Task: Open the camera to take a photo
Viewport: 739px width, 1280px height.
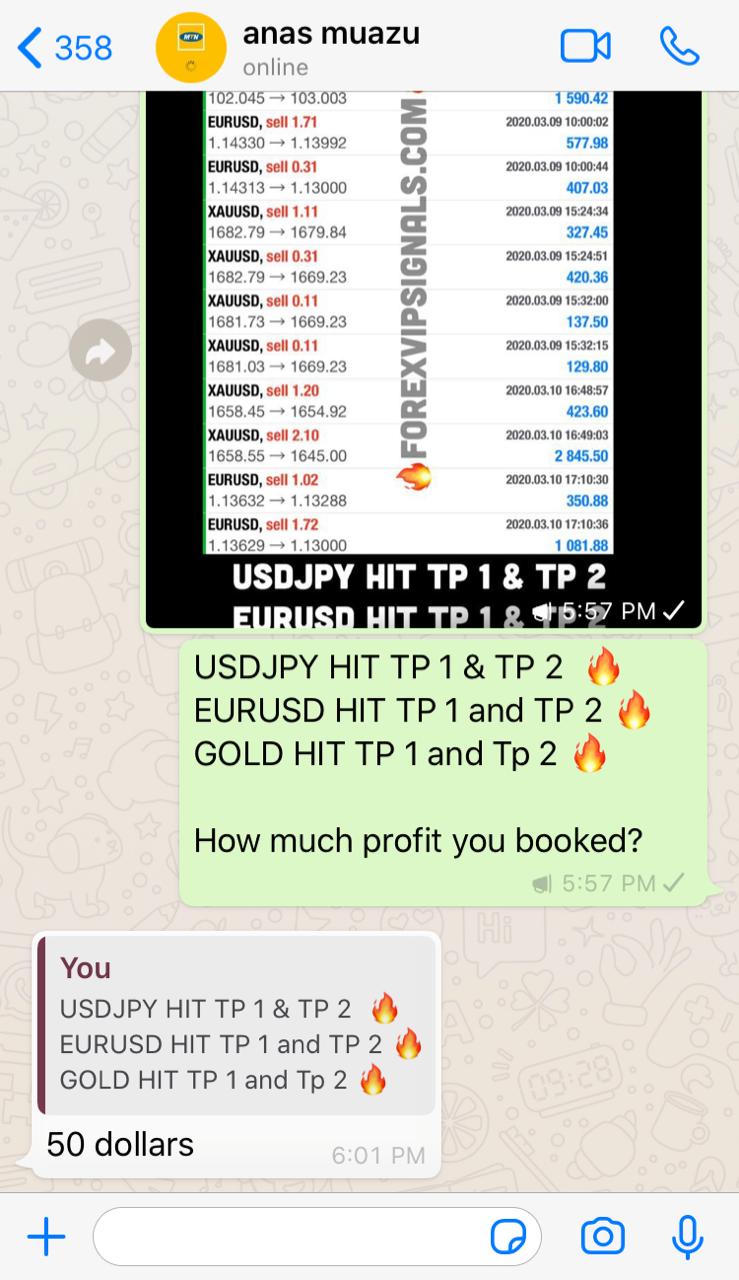Action: coord(603,1238)
